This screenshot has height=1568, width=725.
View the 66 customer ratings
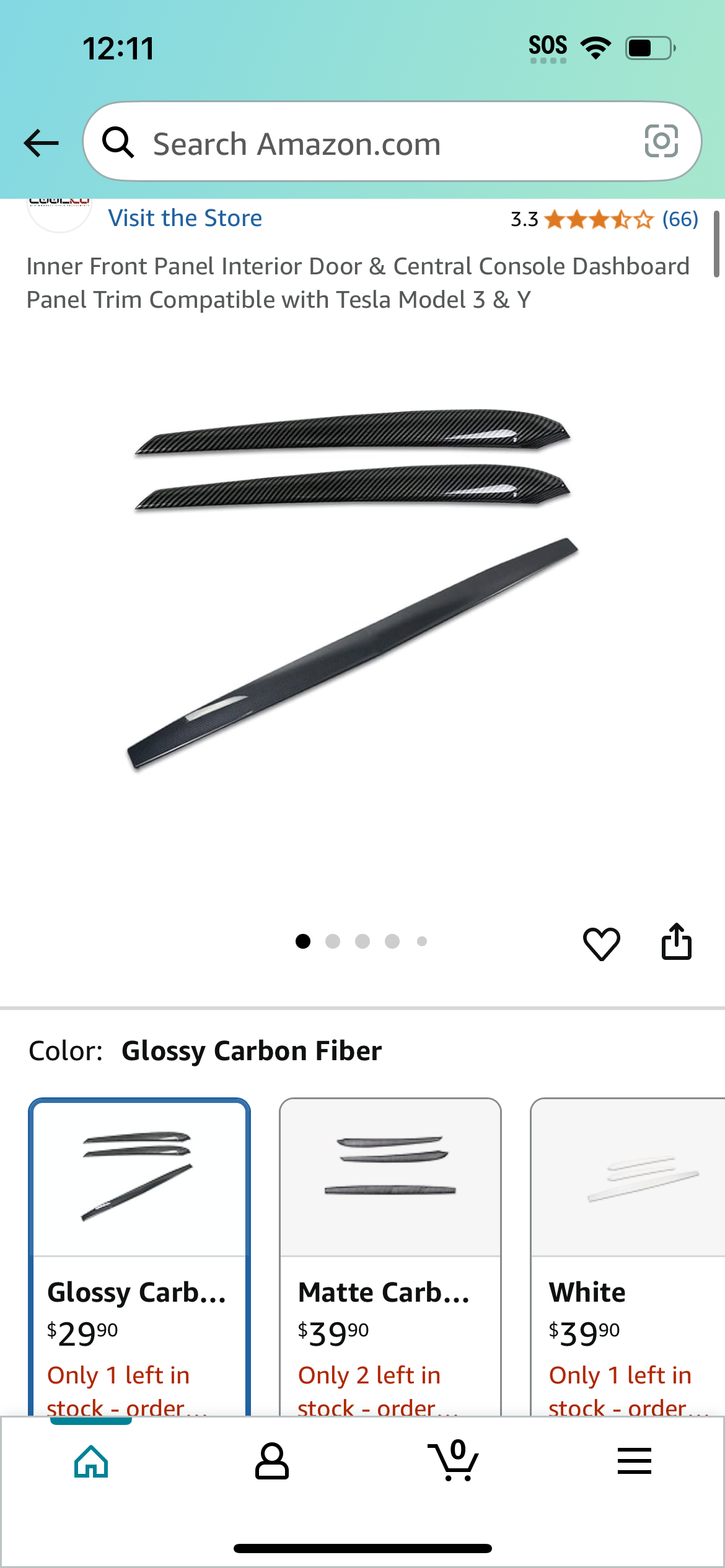click(x=680, y=219)
